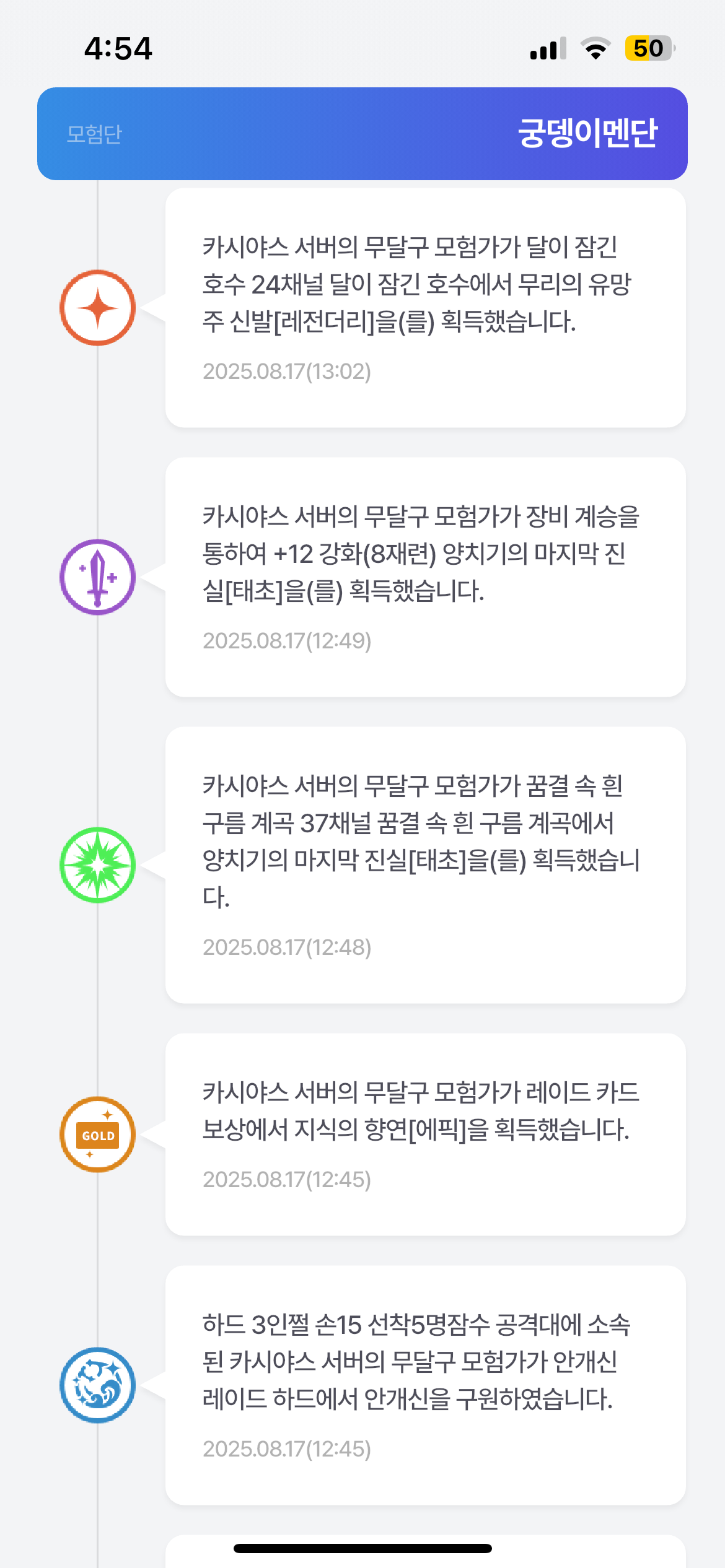Open the +12 강화 장비 계승 entry

[x=425, y=577]
